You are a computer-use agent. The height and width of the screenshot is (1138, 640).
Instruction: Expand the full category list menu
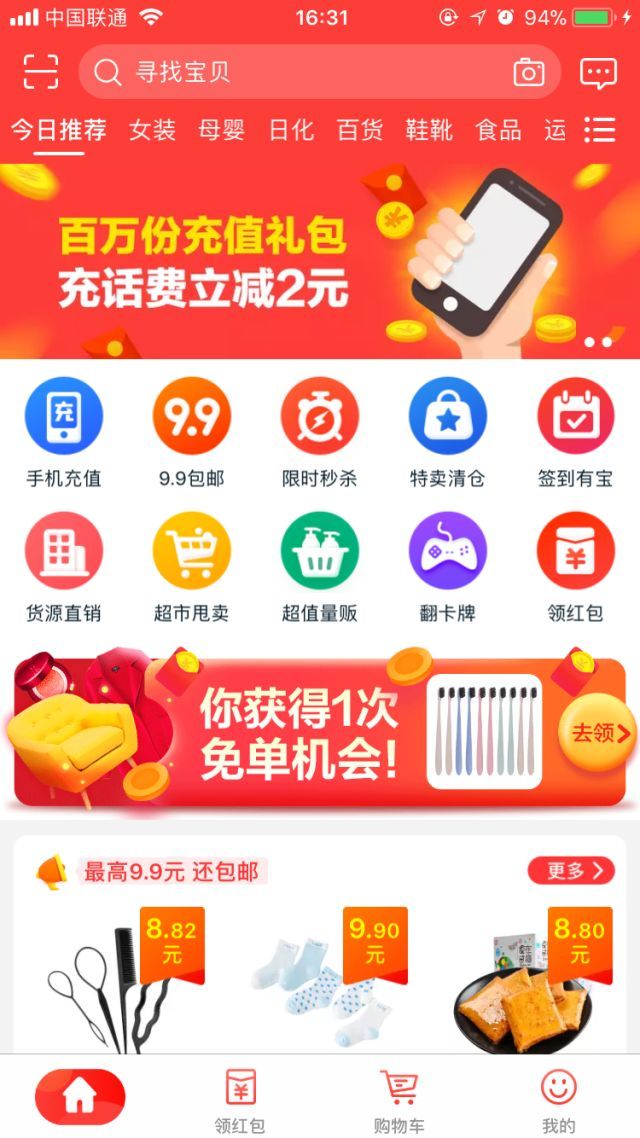(x=600, y=130)
